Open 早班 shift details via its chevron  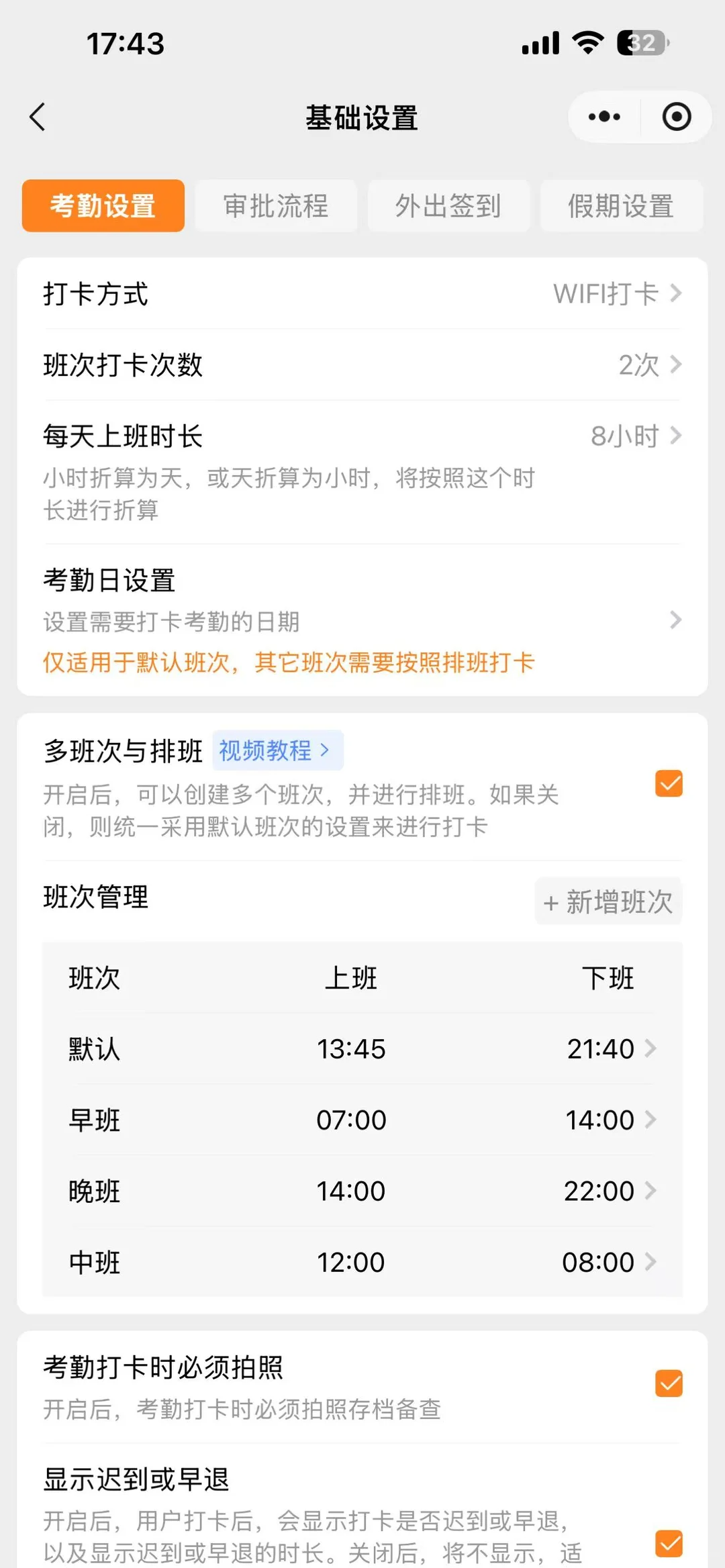(650, 1120)
